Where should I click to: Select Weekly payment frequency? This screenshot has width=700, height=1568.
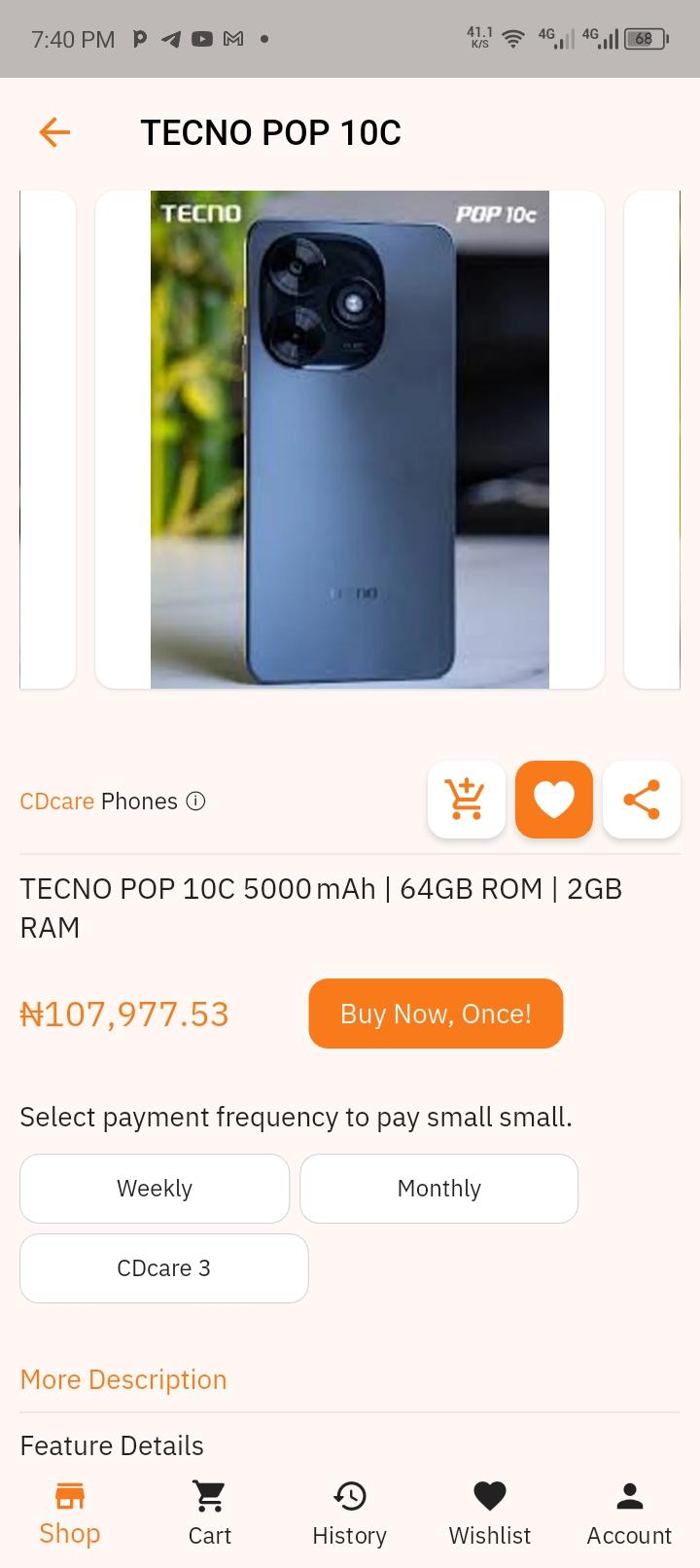click(155, 1189)
